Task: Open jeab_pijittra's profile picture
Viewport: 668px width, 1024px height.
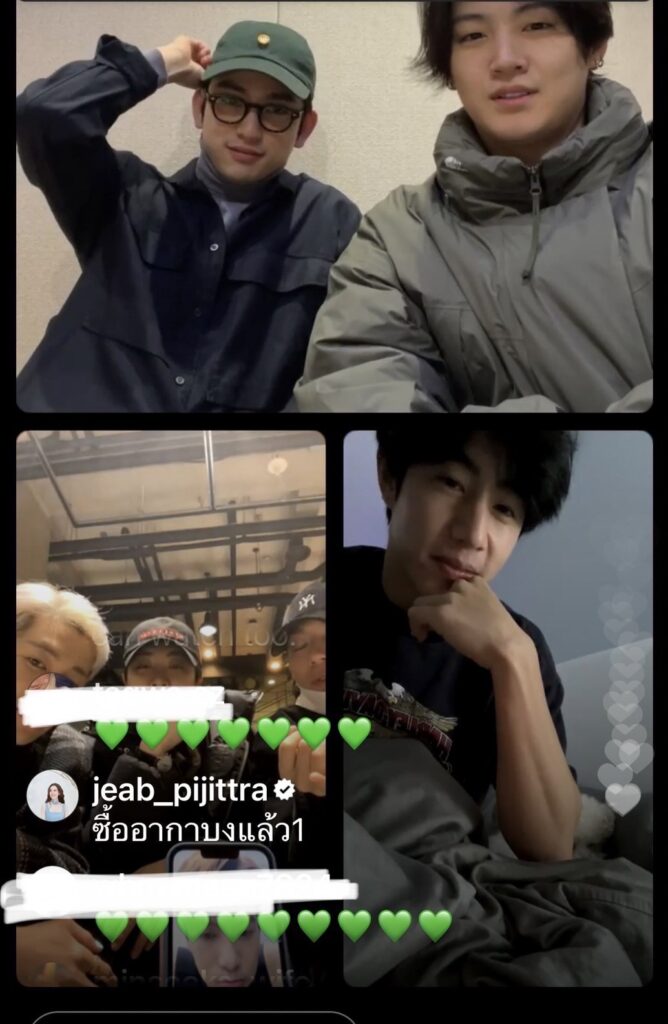Action: pos(52,795)
